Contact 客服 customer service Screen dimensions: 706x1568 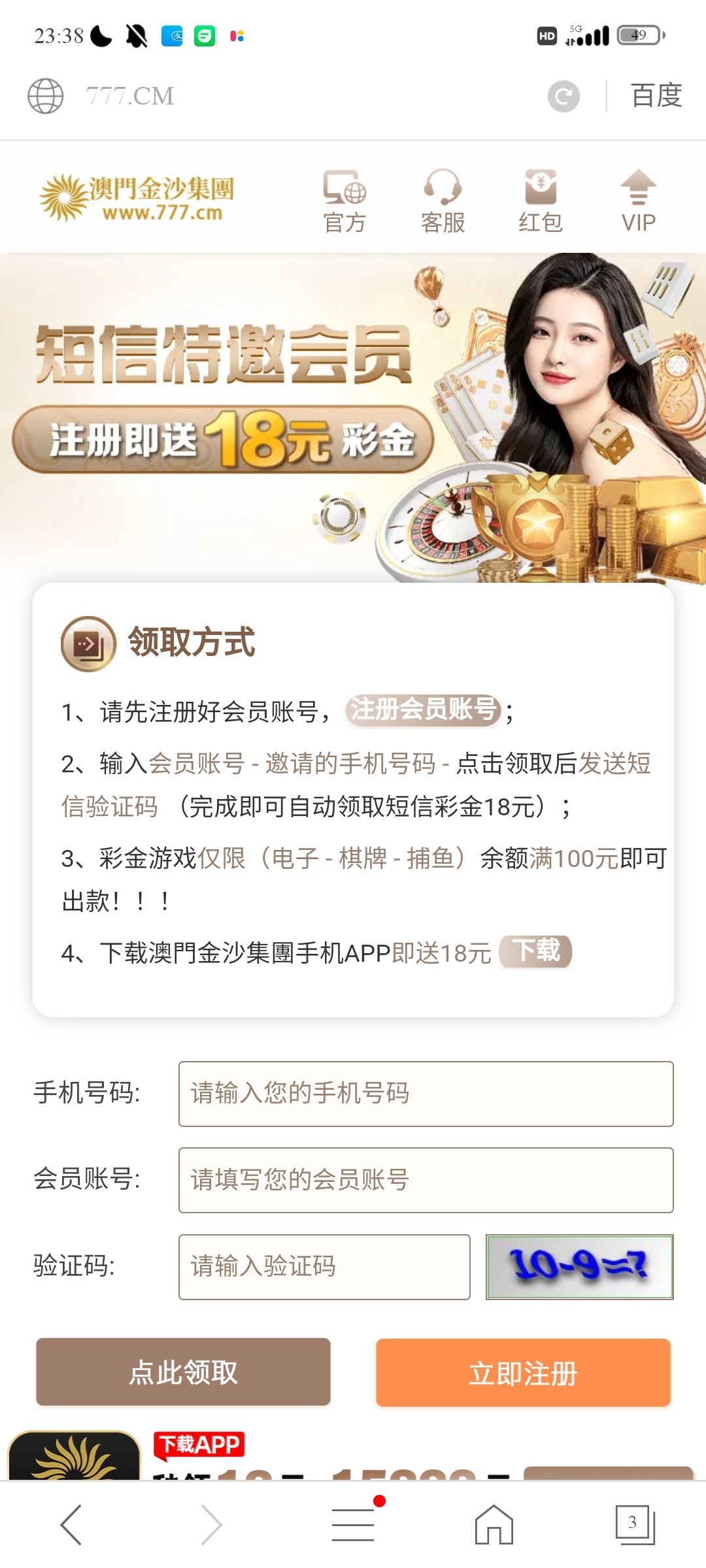point(443,201)
